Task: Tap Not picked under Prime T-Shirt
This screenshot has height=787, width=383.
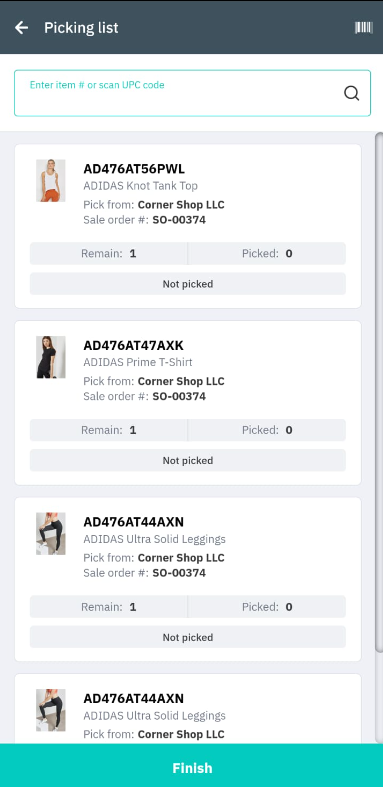Action: tap(188, 460)
